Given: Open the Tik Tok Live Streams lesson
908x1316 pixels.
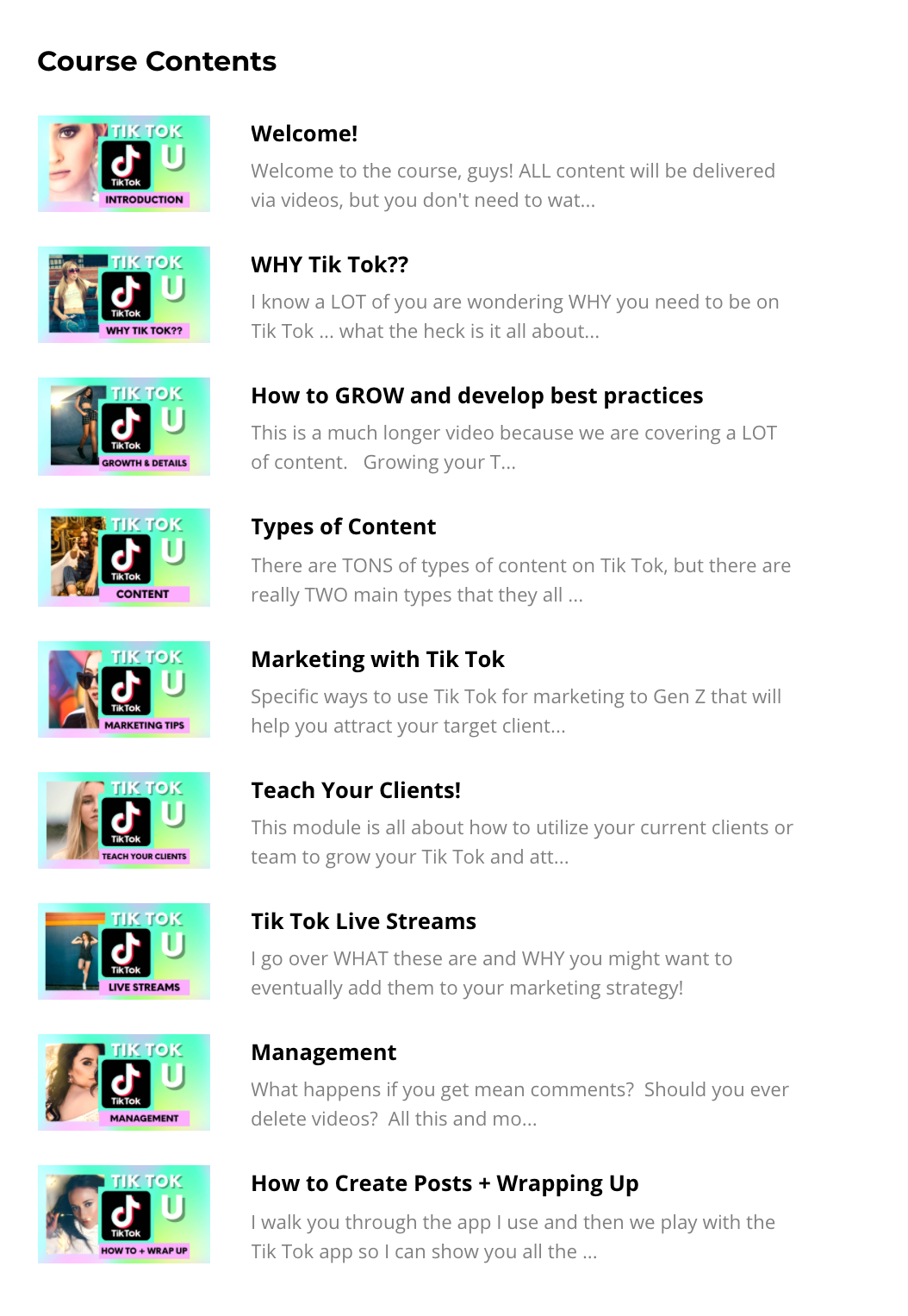Looking at the screenshot, I should [x=364, y=921].
